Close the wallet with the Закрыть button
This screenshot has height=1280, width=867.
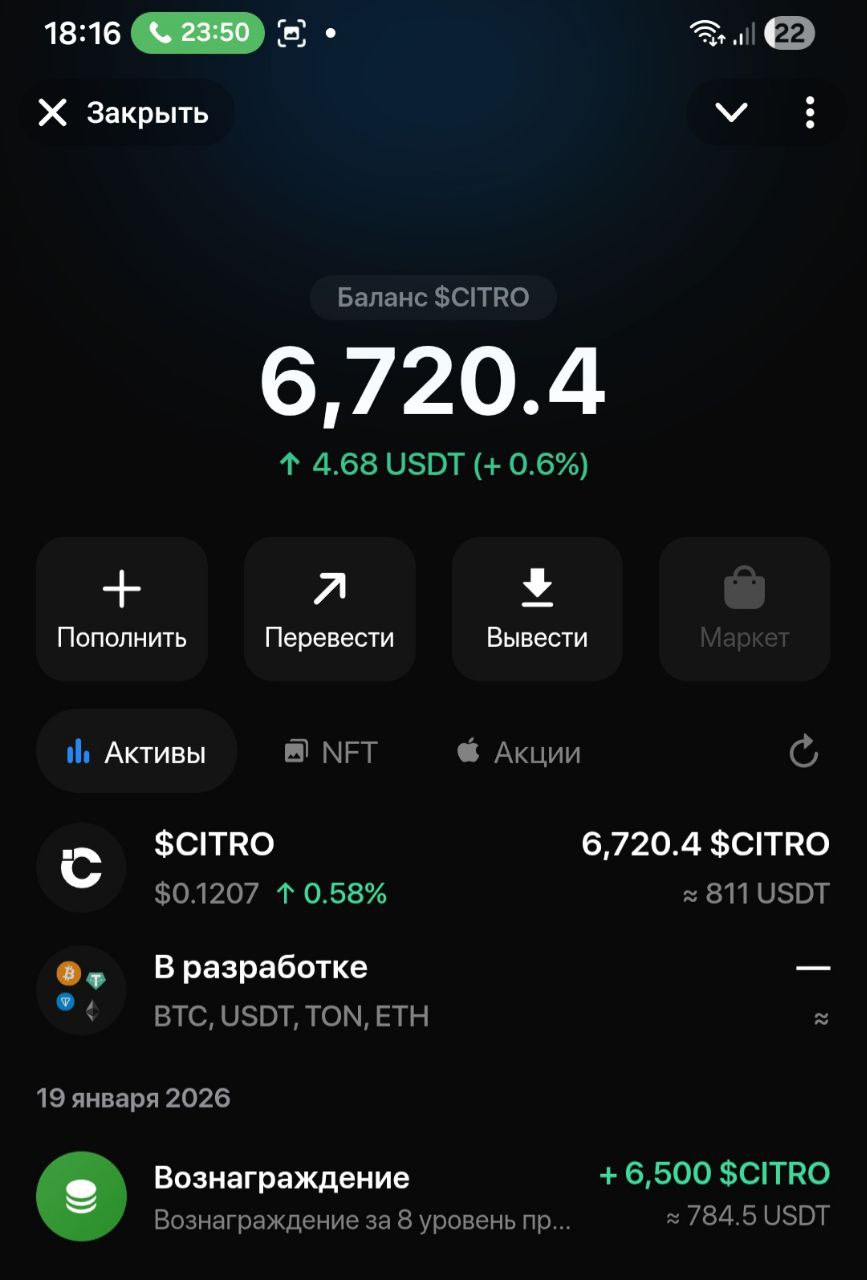point(124,113)
